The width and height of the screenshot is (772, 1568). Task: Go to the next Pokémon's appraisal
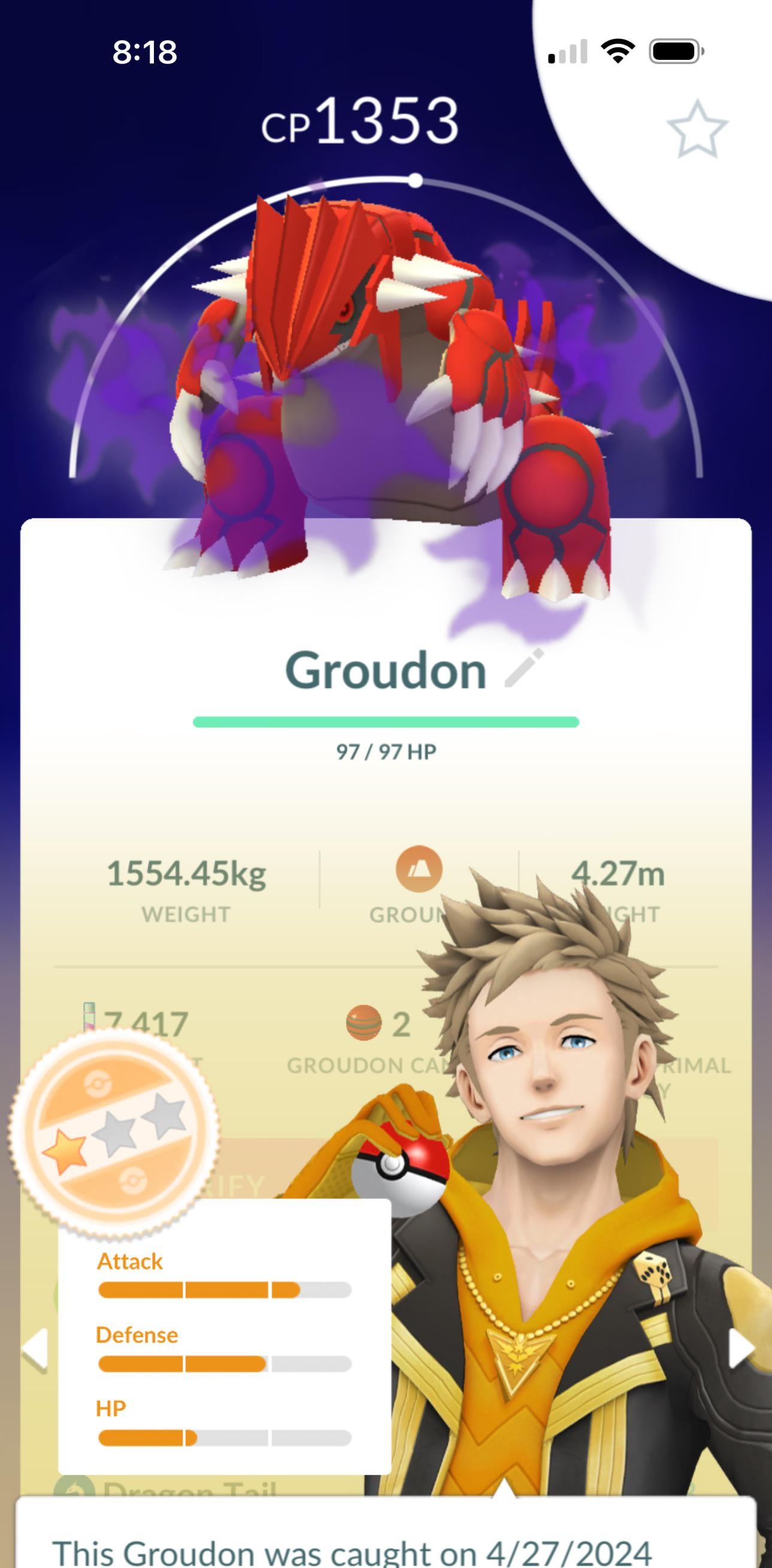click(x=740, y=1348)
